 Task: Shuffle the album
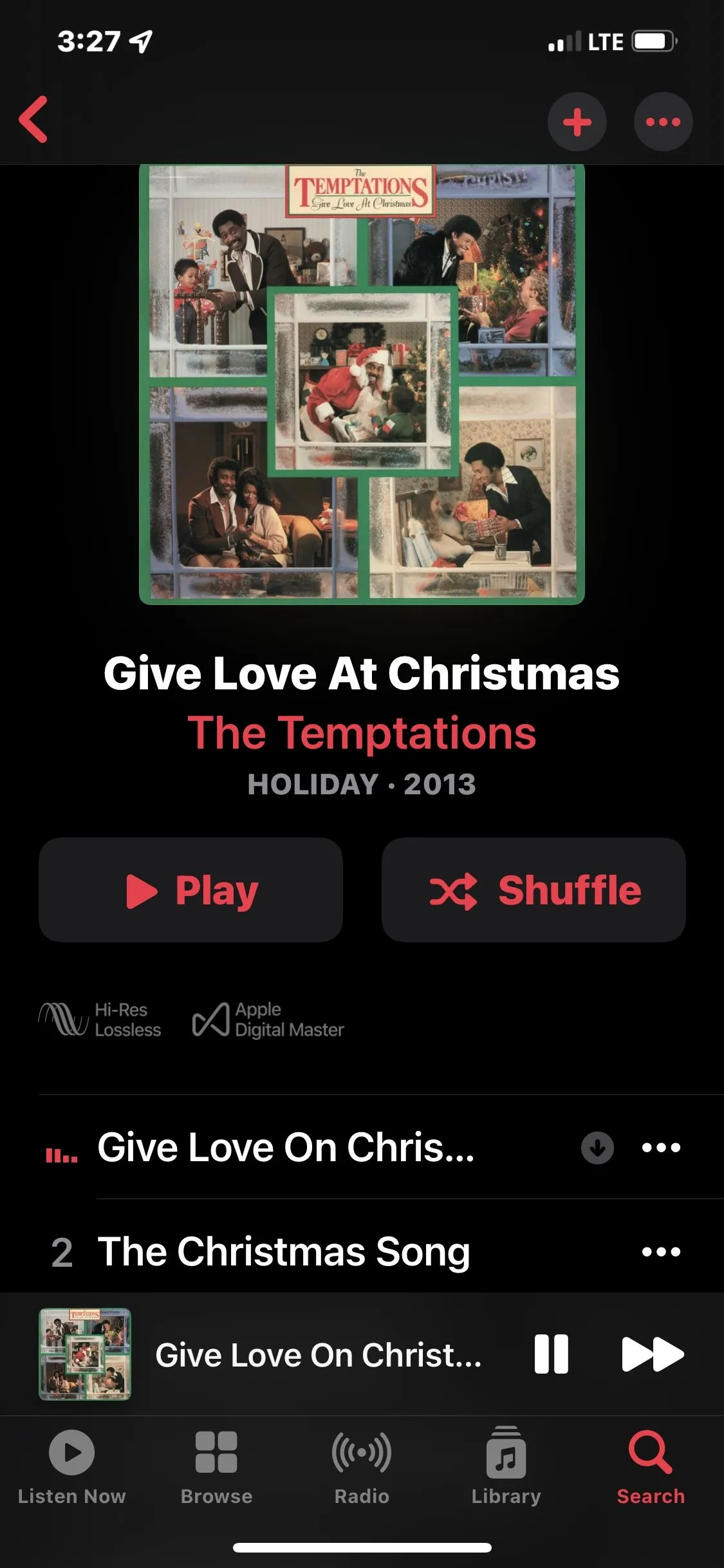534,890
